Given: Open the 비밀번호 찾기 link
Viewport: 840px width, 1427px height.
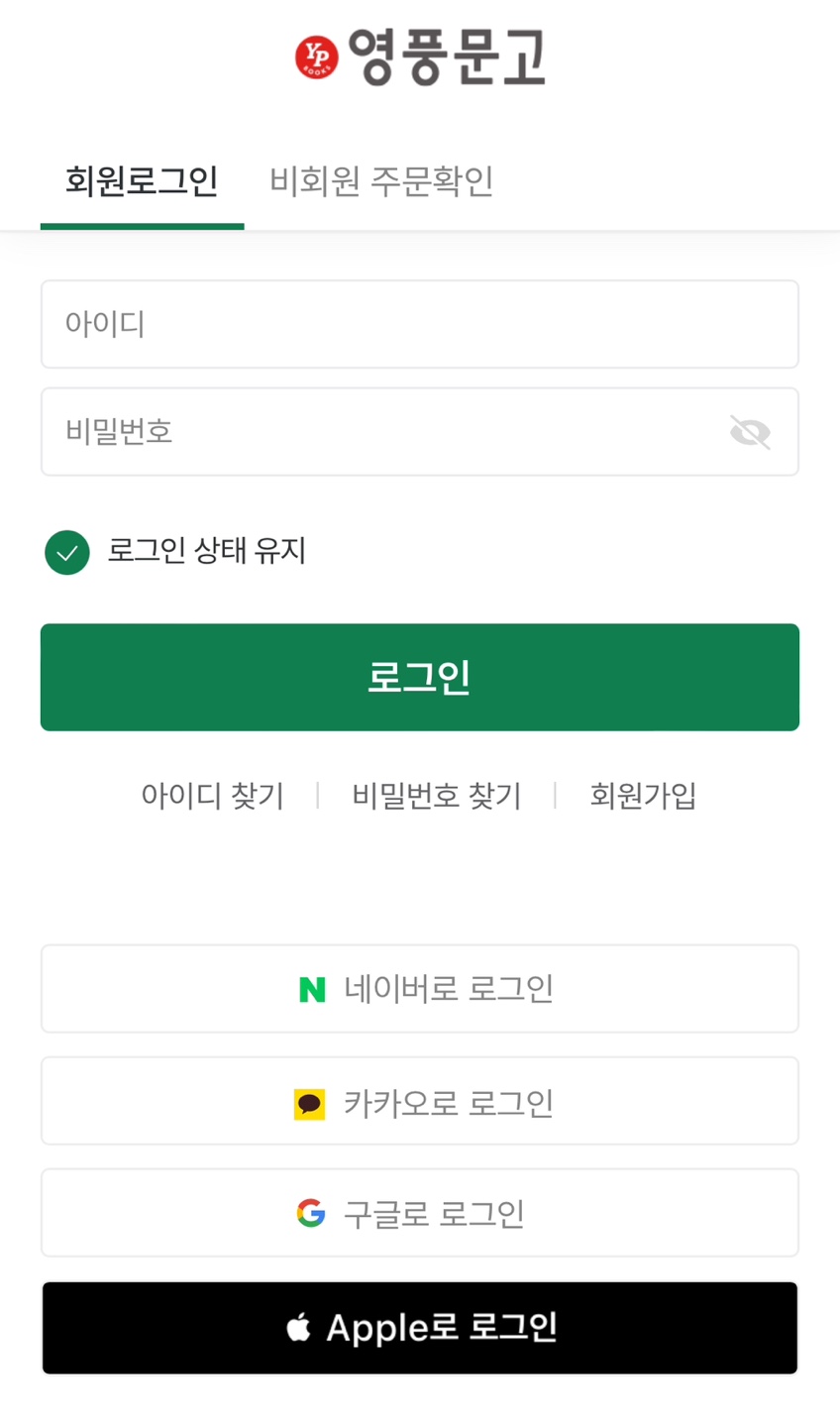Looking at the screenshot, I should tap(437, 796).
